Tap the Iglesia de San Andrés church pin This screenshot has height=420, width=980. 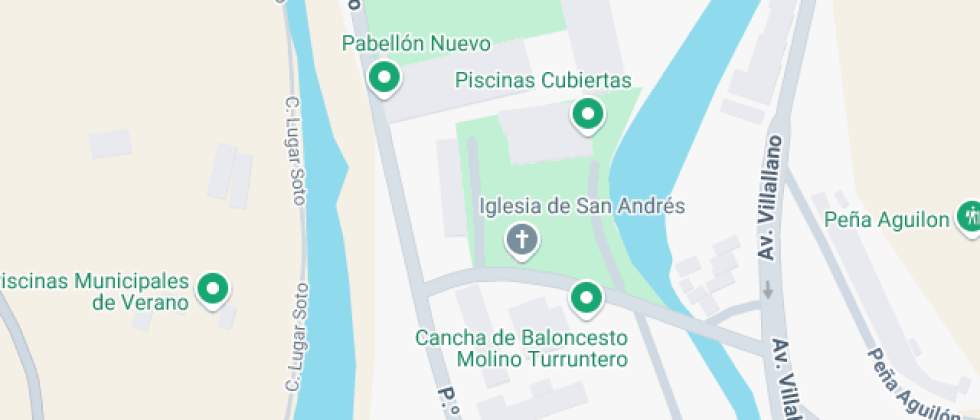tap(522, 240)
